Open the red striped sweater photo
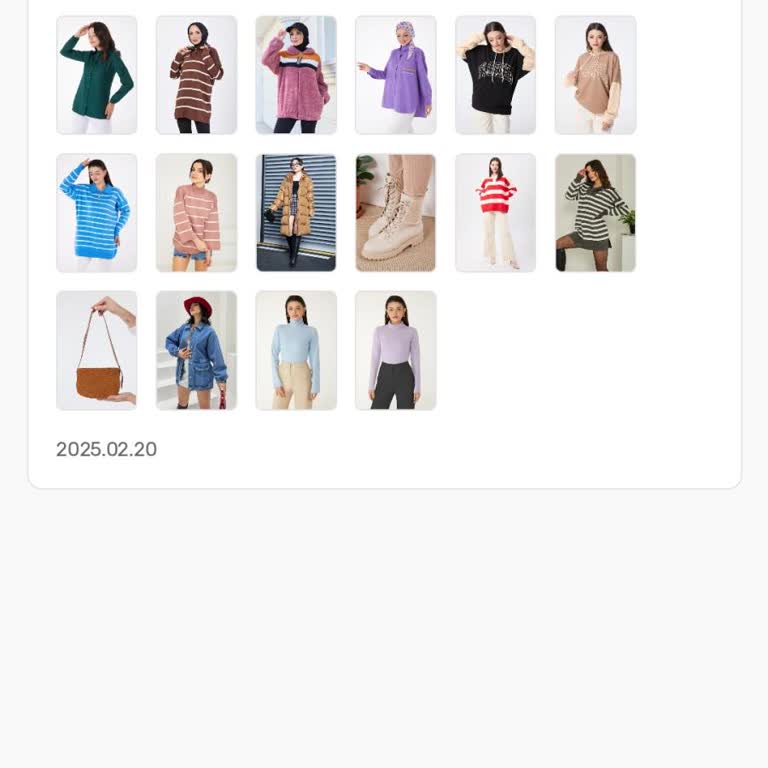 point(495,213)
